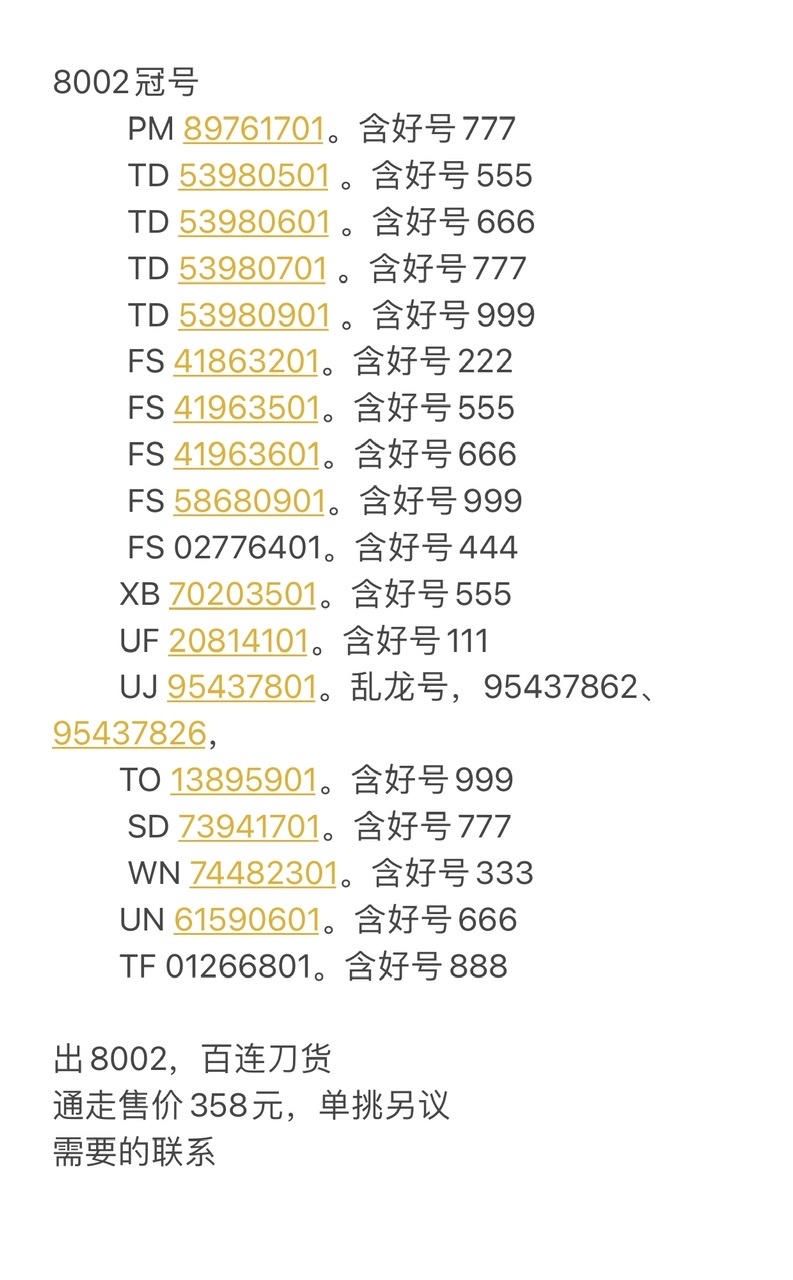Open the TO number 13895901

coord(244,780)
